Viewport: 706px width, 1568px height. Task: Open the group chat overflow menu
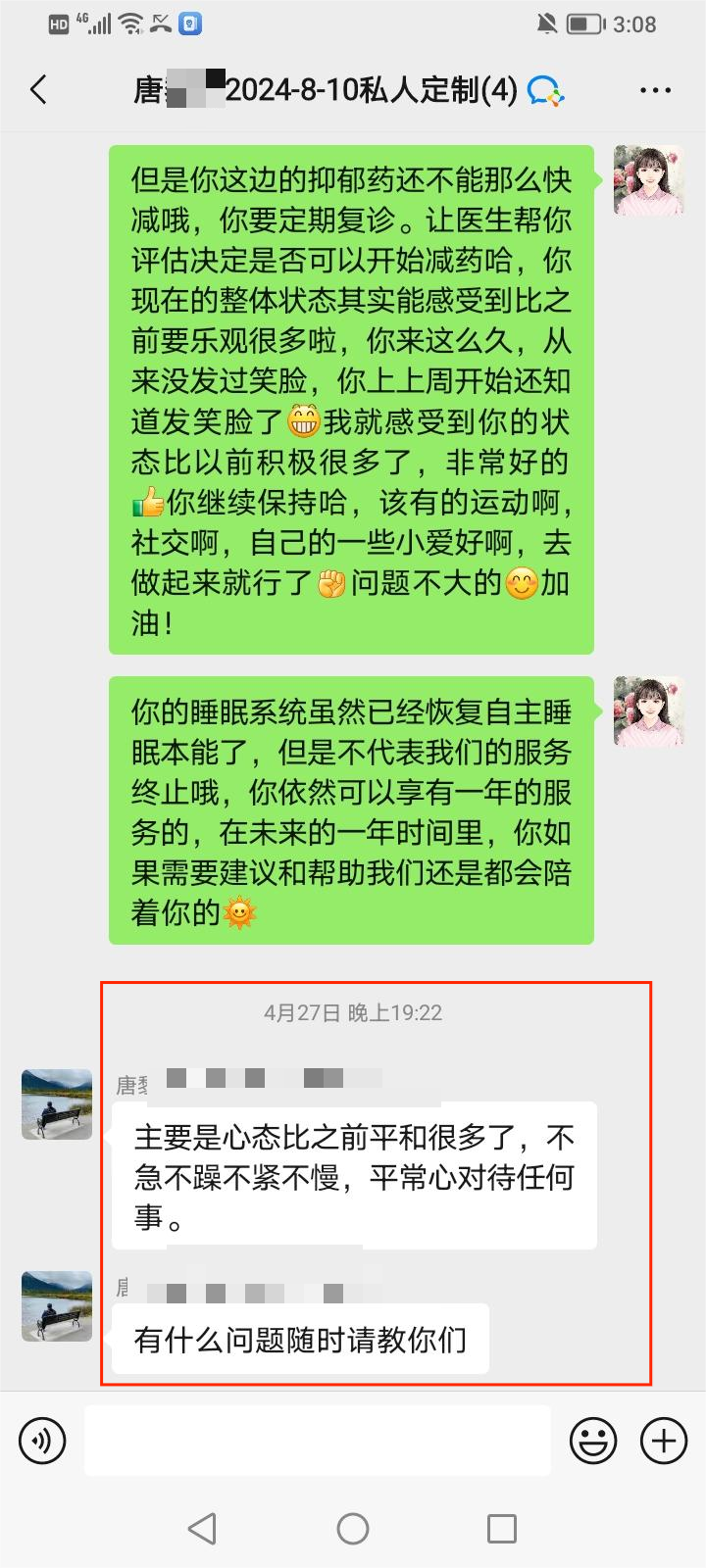click(655, 90)
